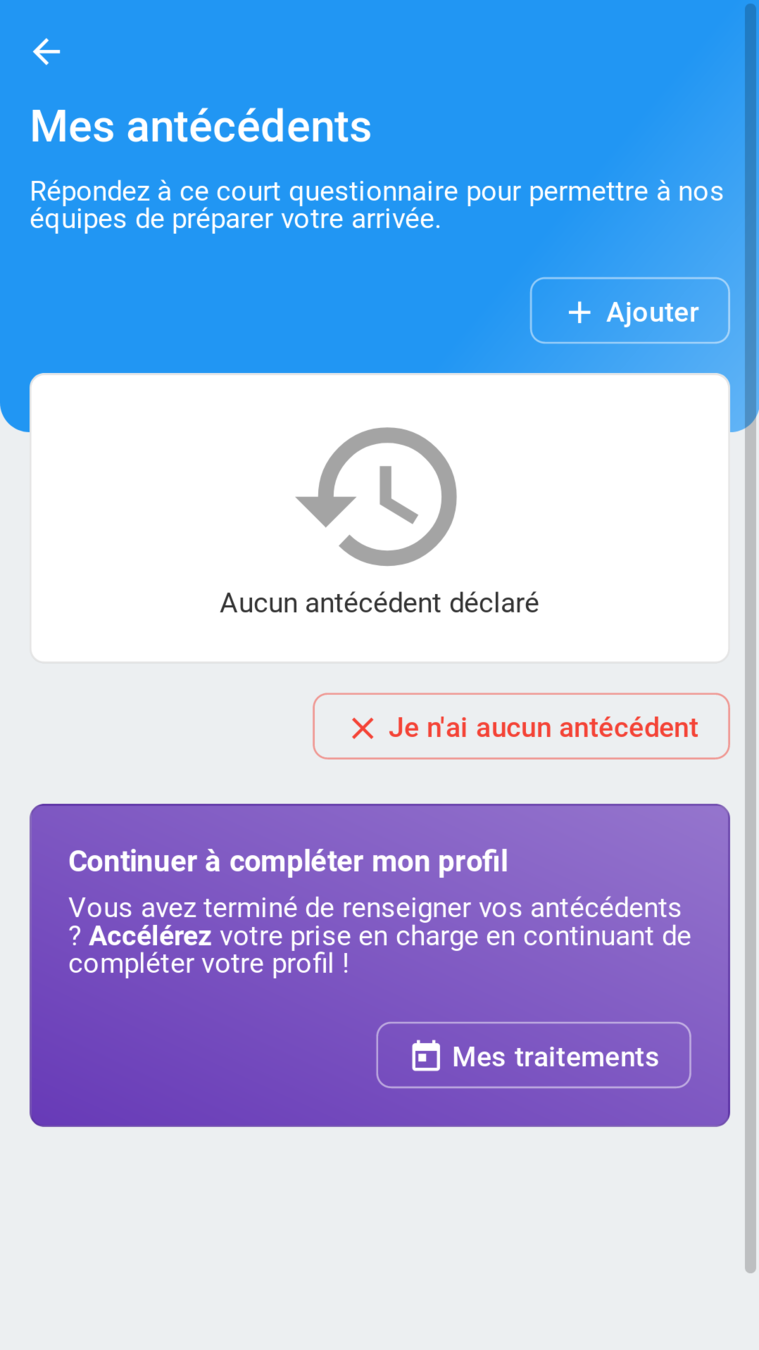Image resolution: width=759 pixels, height=1350 pixels.
Task: Open Mes traitements
Action: (x=534, y=1055)
